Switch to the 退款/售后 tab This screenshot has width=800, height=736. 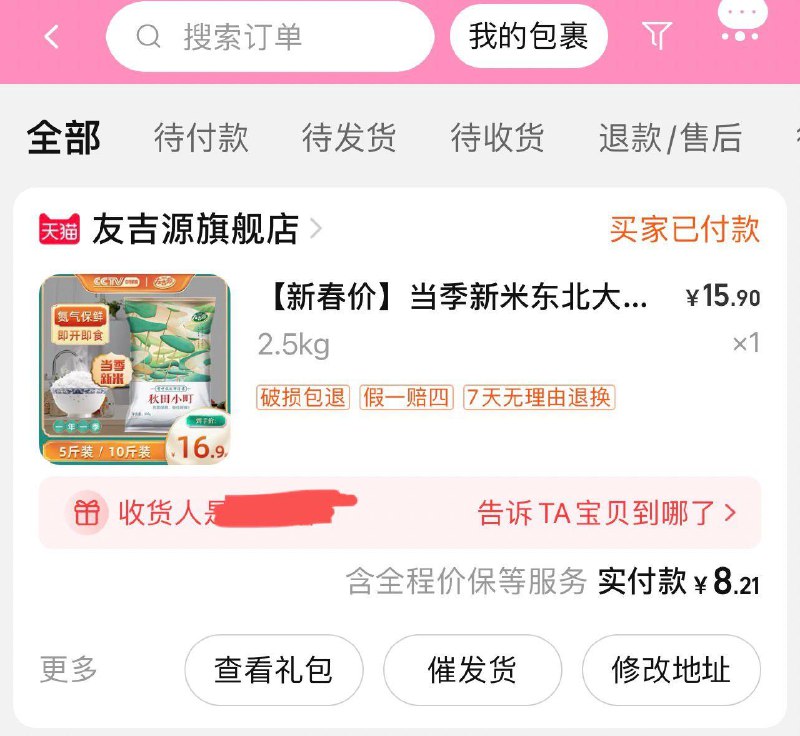point(670,137)
